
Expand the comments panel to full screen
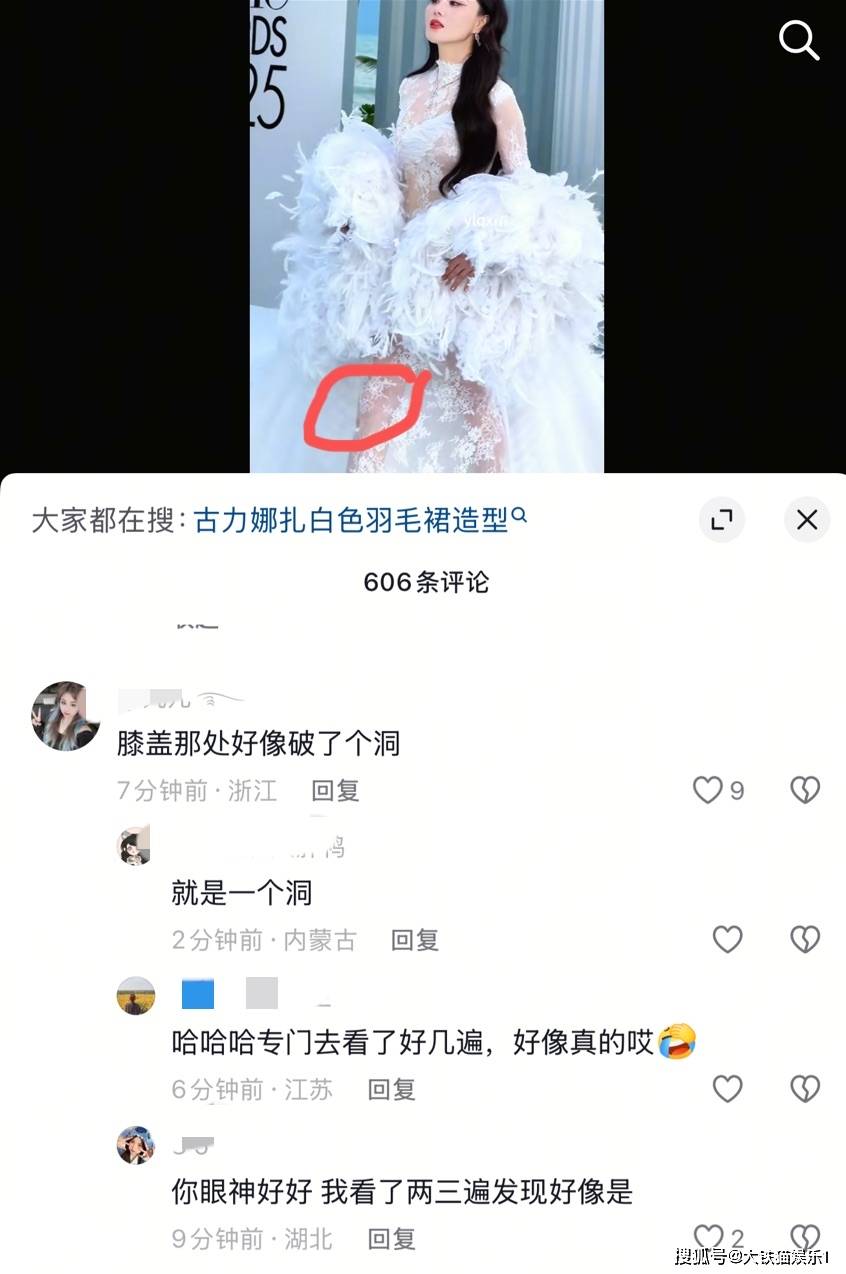(721, 520)
